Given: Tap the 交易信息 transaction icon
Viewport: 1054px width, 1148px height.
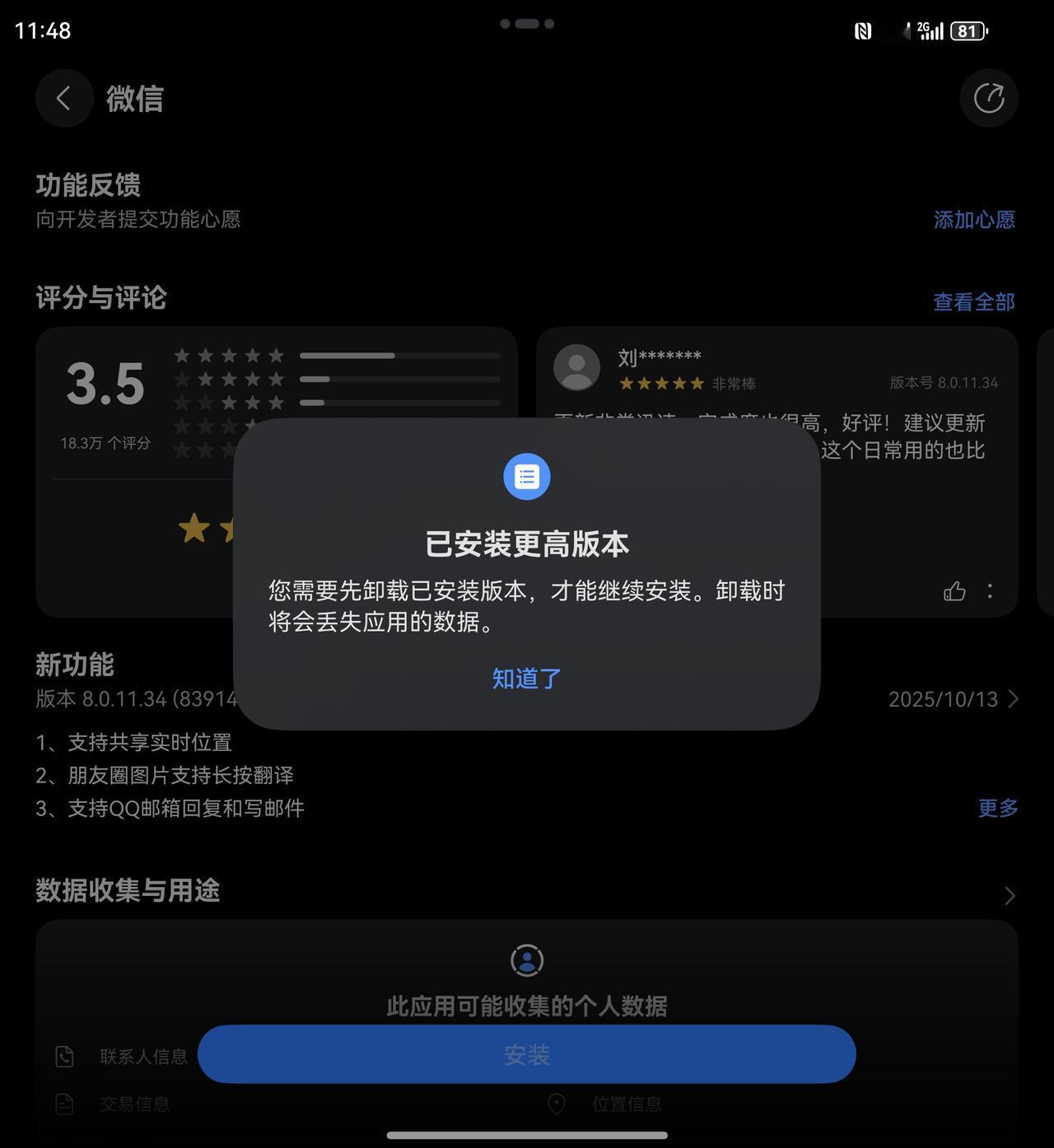Looking at the screenshot, I should [x=65, y=1104].
